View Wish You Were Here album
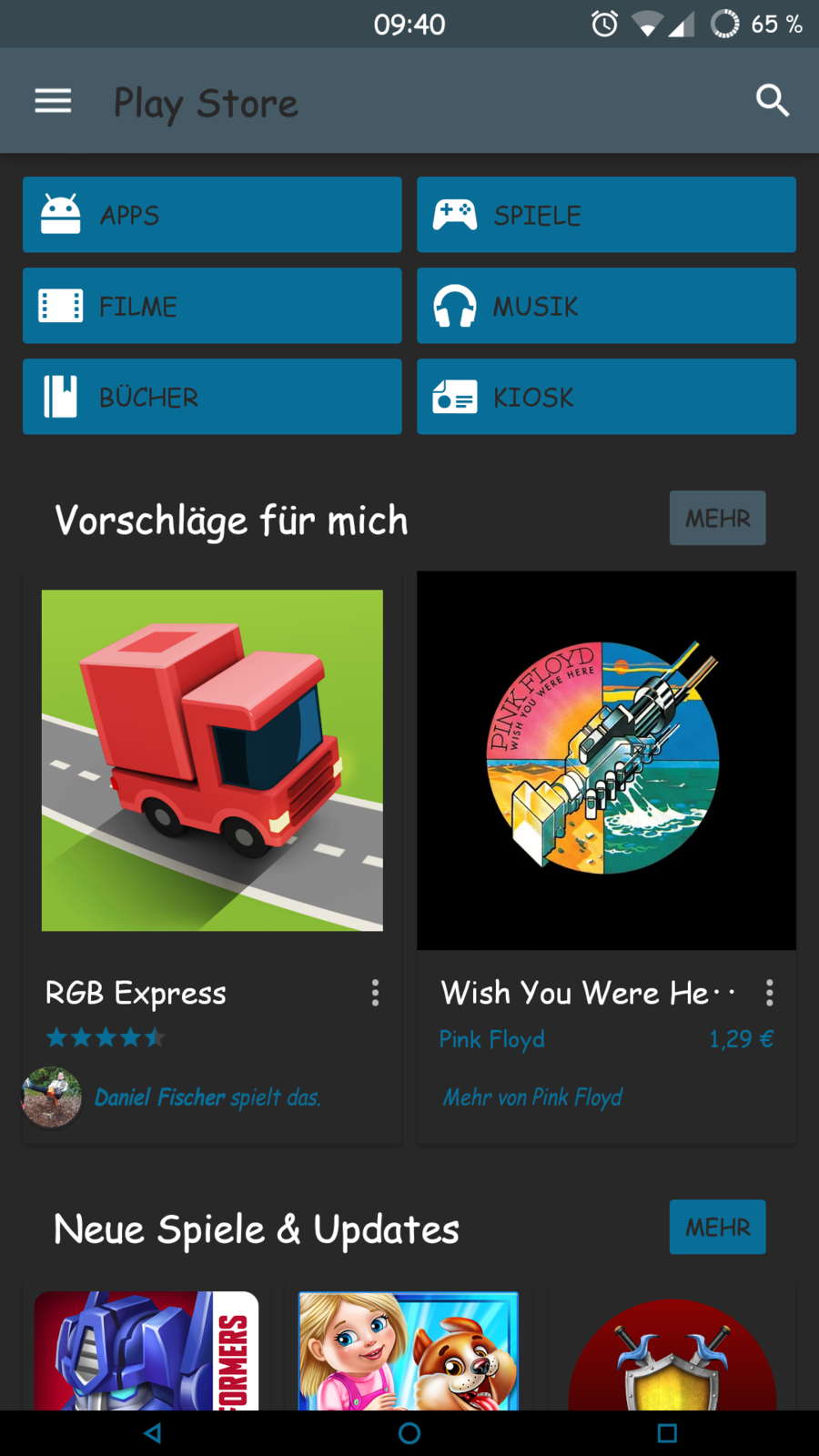 click(606, 761)
